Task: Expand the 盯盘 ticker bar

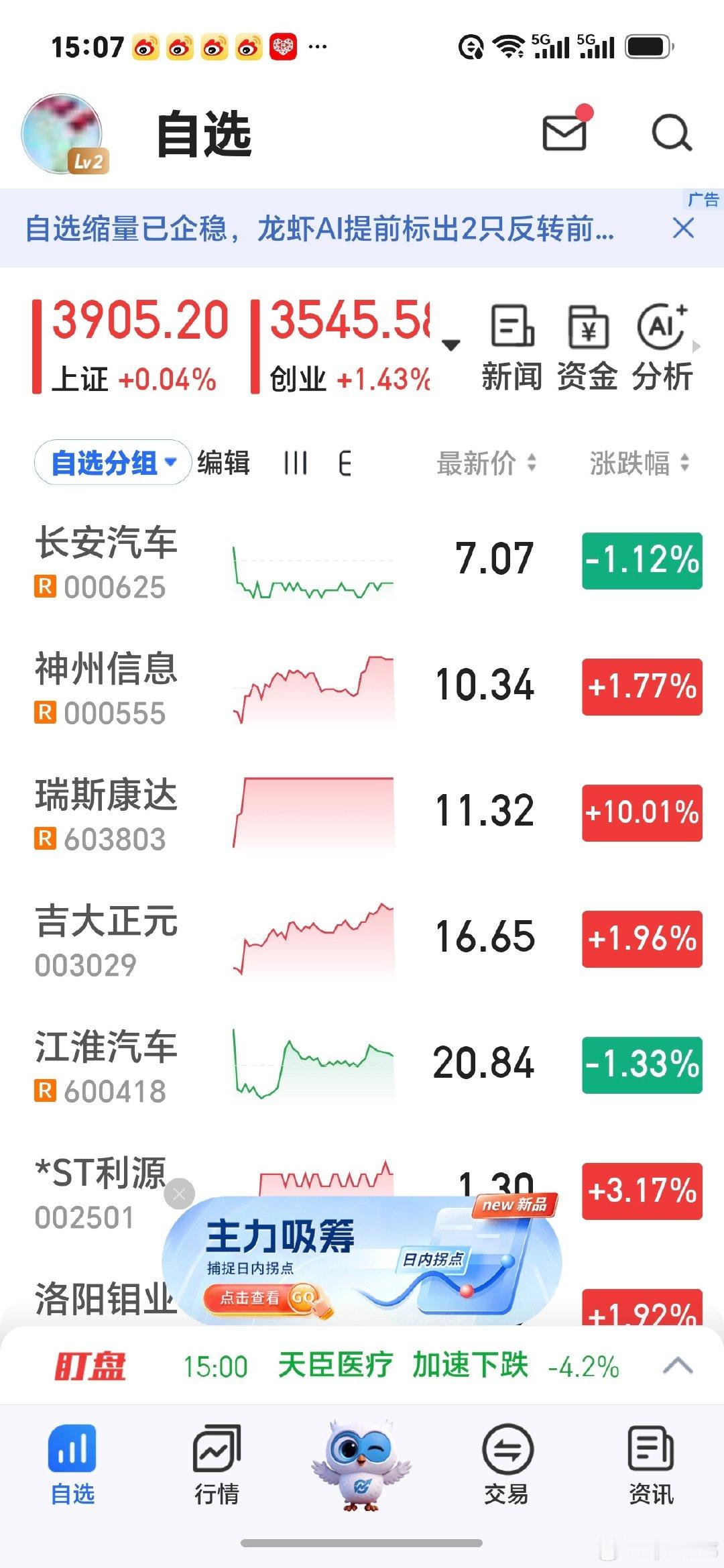Action: pos(678,1365)
